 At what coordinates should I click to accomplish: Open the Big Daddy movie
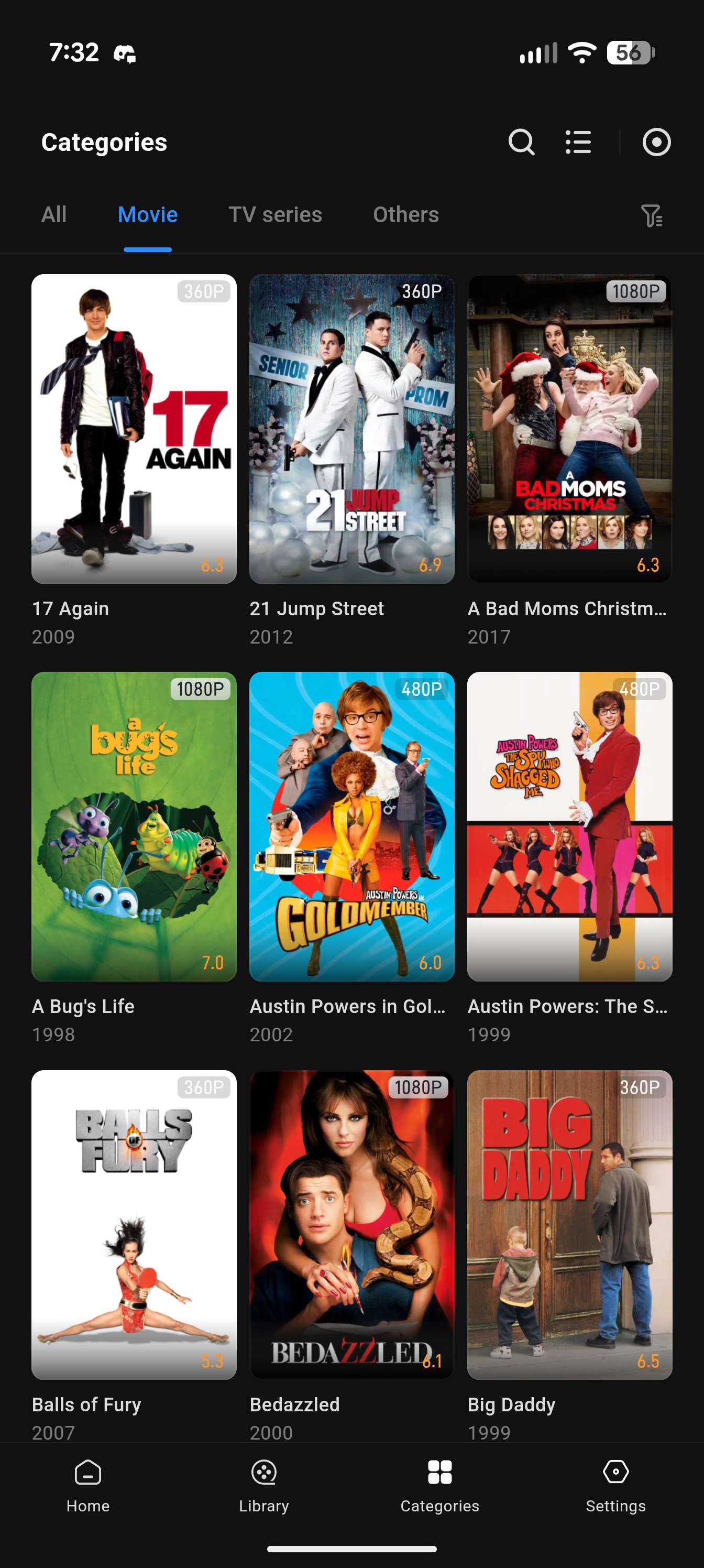point(569,1225)
